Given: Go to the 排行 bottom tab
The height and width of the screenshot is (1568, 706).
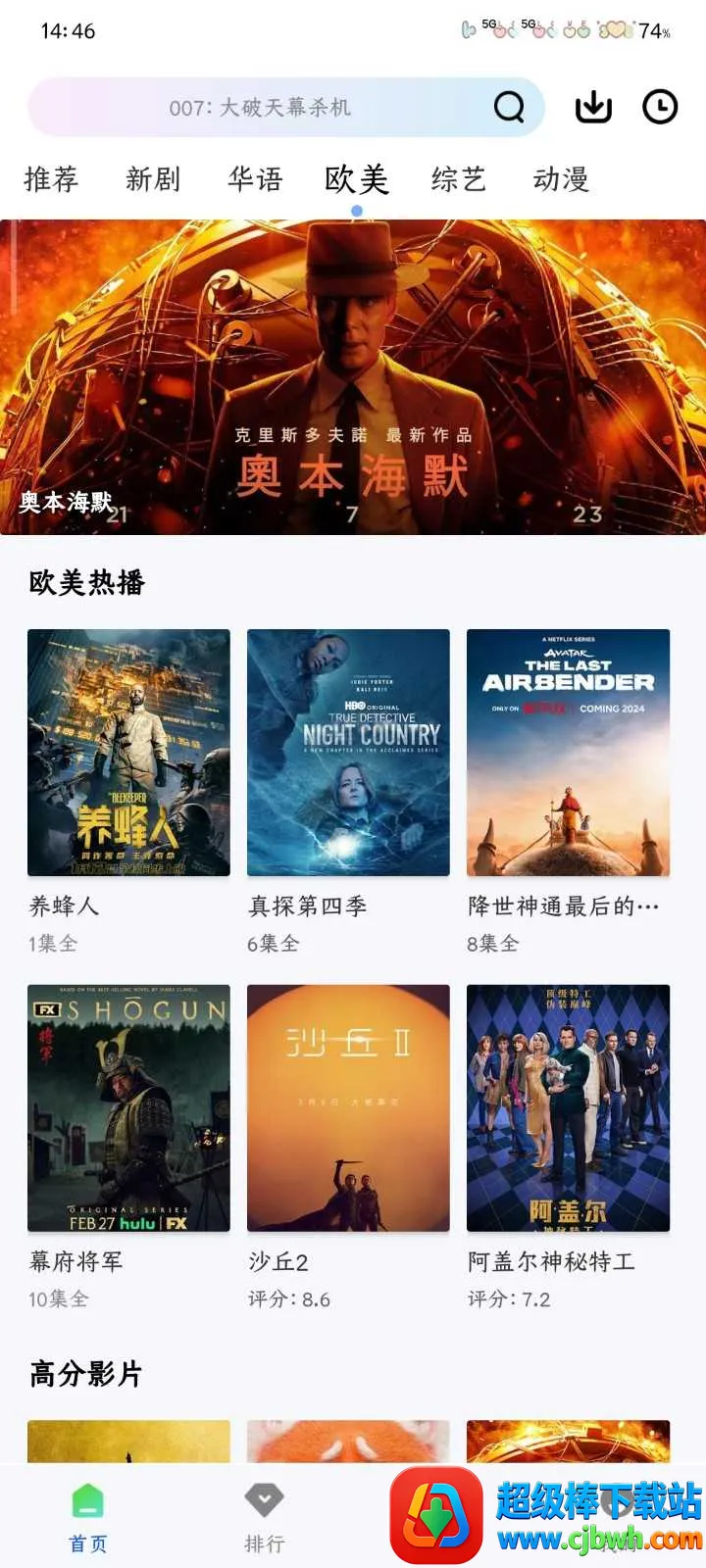Looking at the screenshot, I should pyautogui.click(x=264, y=1517).
